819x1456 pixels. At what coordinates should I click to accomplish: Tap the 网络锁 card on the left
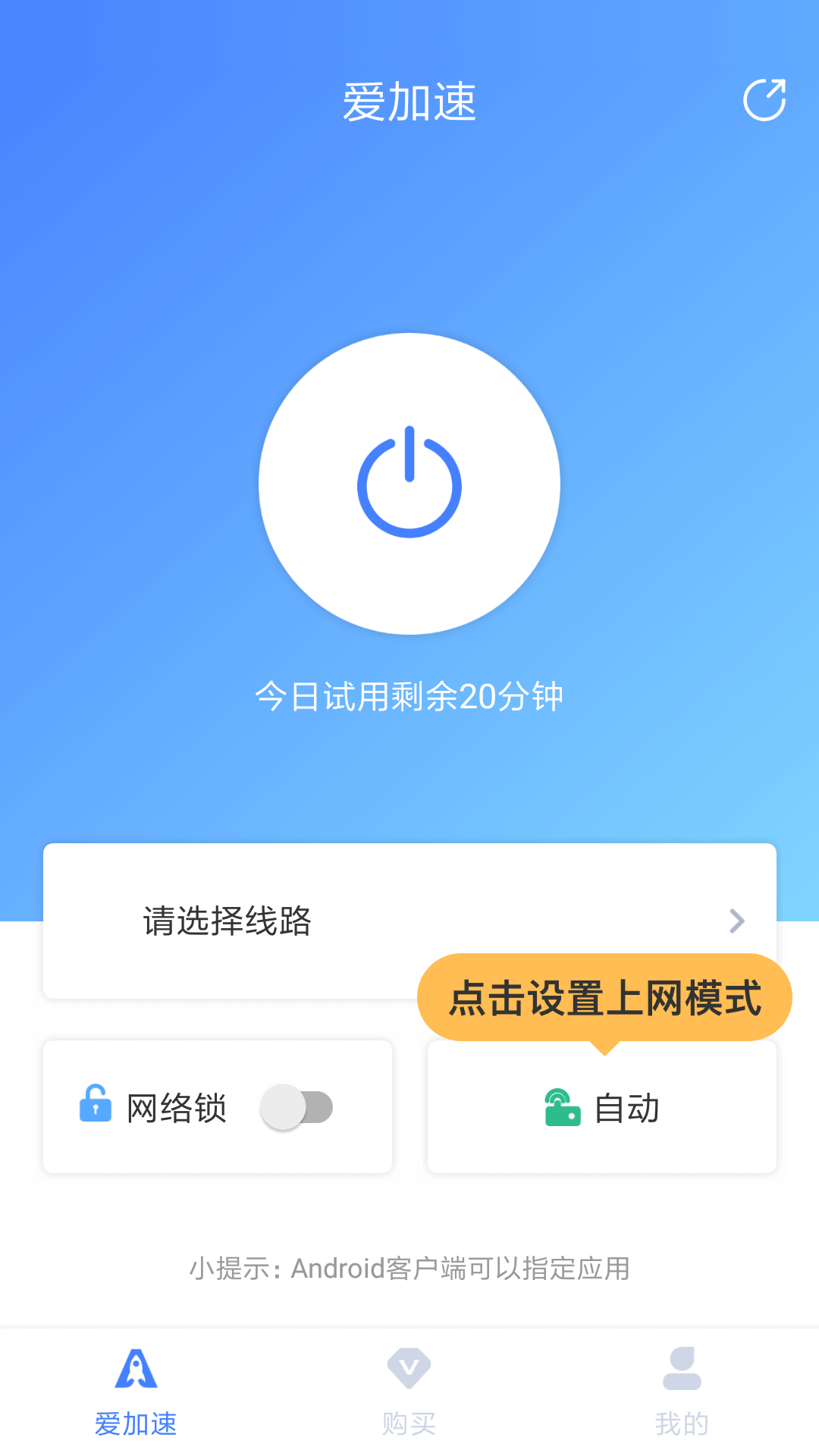click(218, 1107)
